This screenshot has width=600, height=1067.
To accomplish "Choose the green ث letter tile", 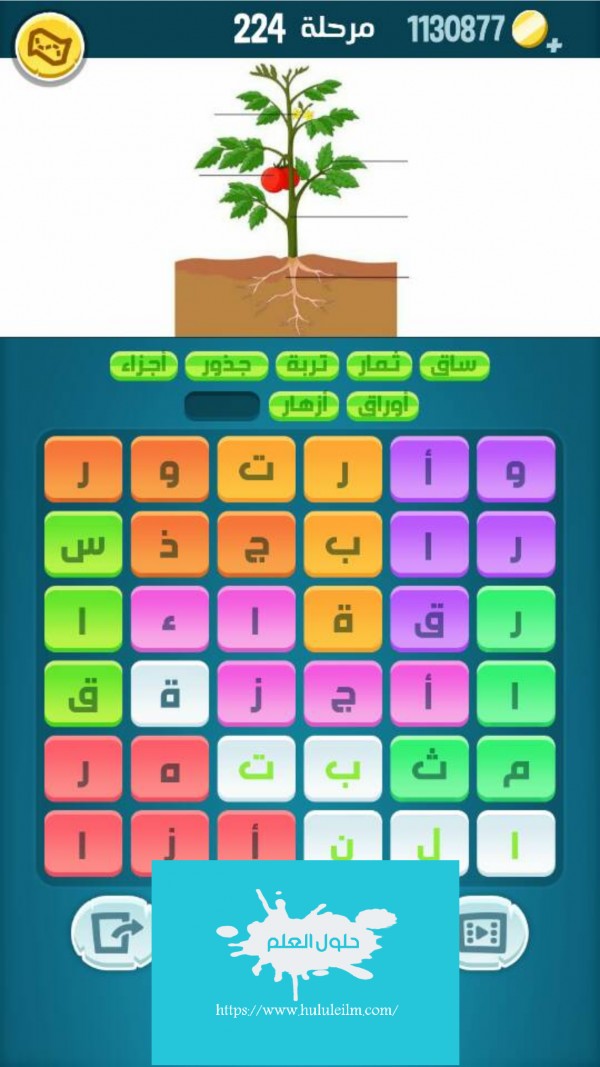I will click(x=429, y=768).
